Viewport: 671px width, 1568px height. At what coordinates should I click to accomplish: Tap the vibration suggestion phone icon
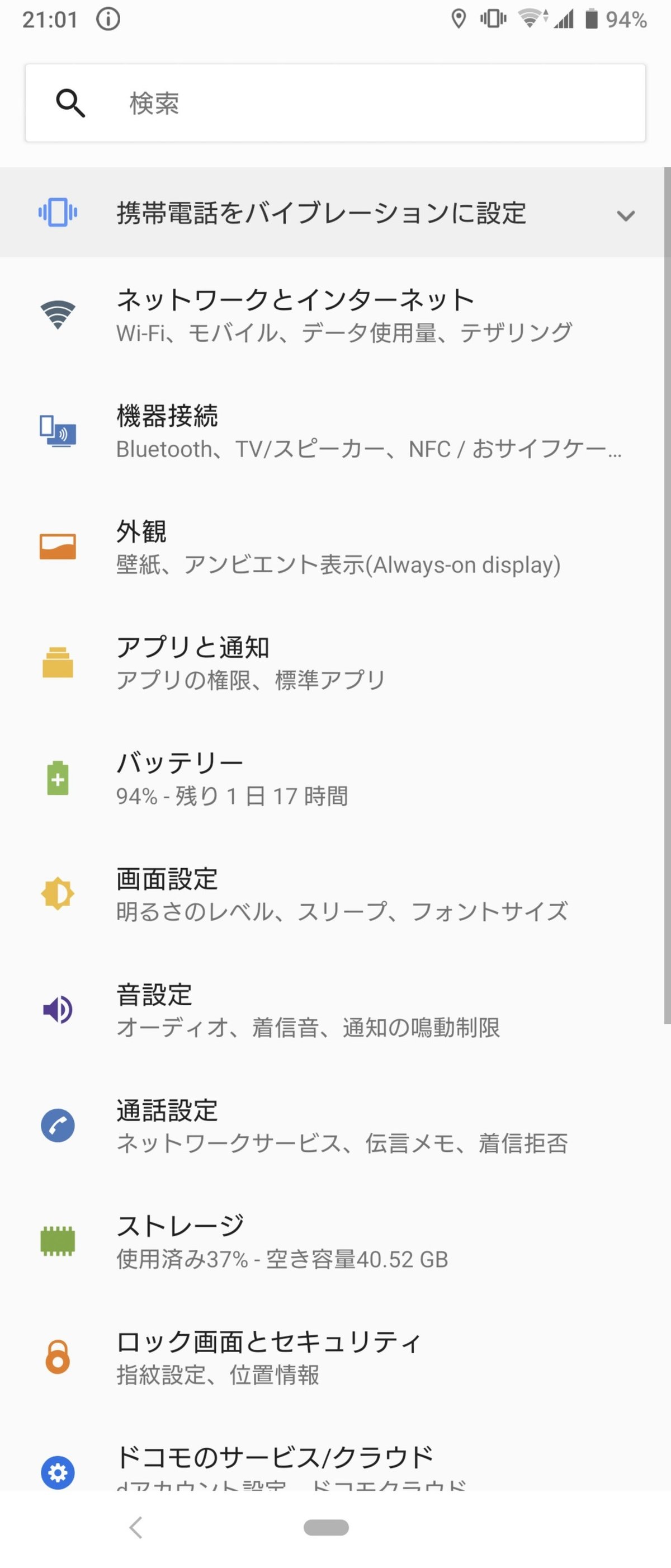(58, 213)
